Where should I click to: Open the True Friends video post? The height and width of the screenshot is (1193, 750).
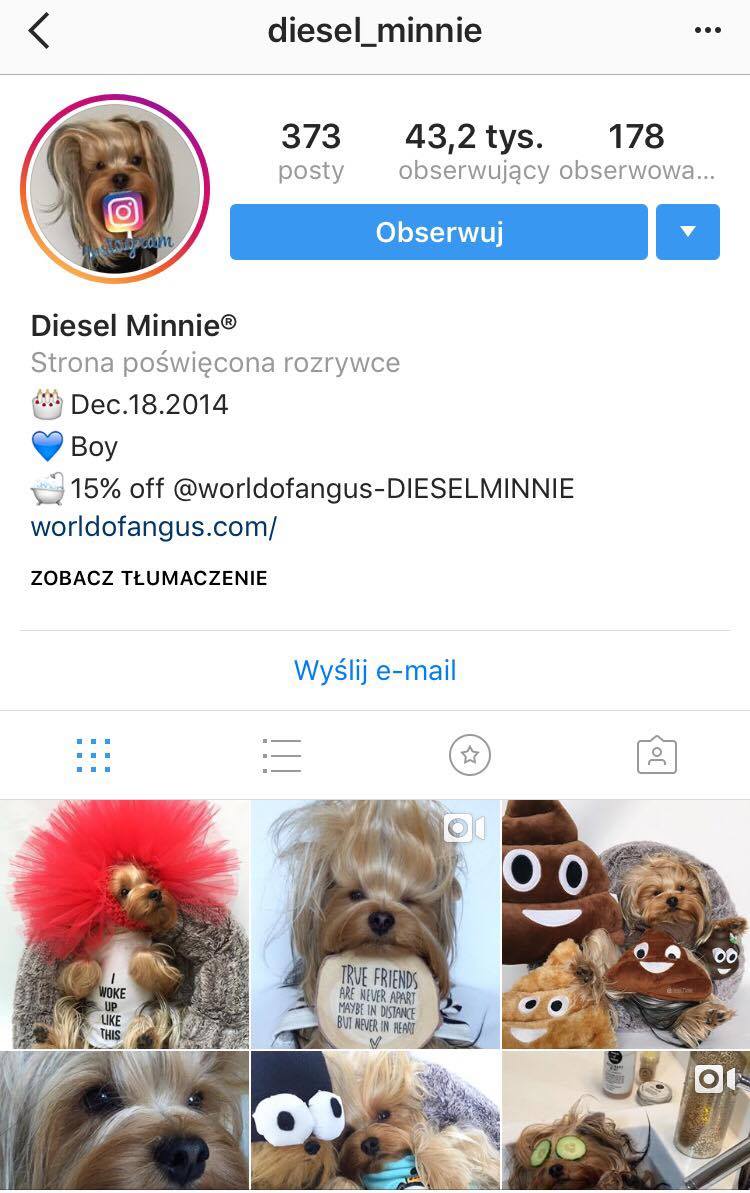click(x=375, y=923)
